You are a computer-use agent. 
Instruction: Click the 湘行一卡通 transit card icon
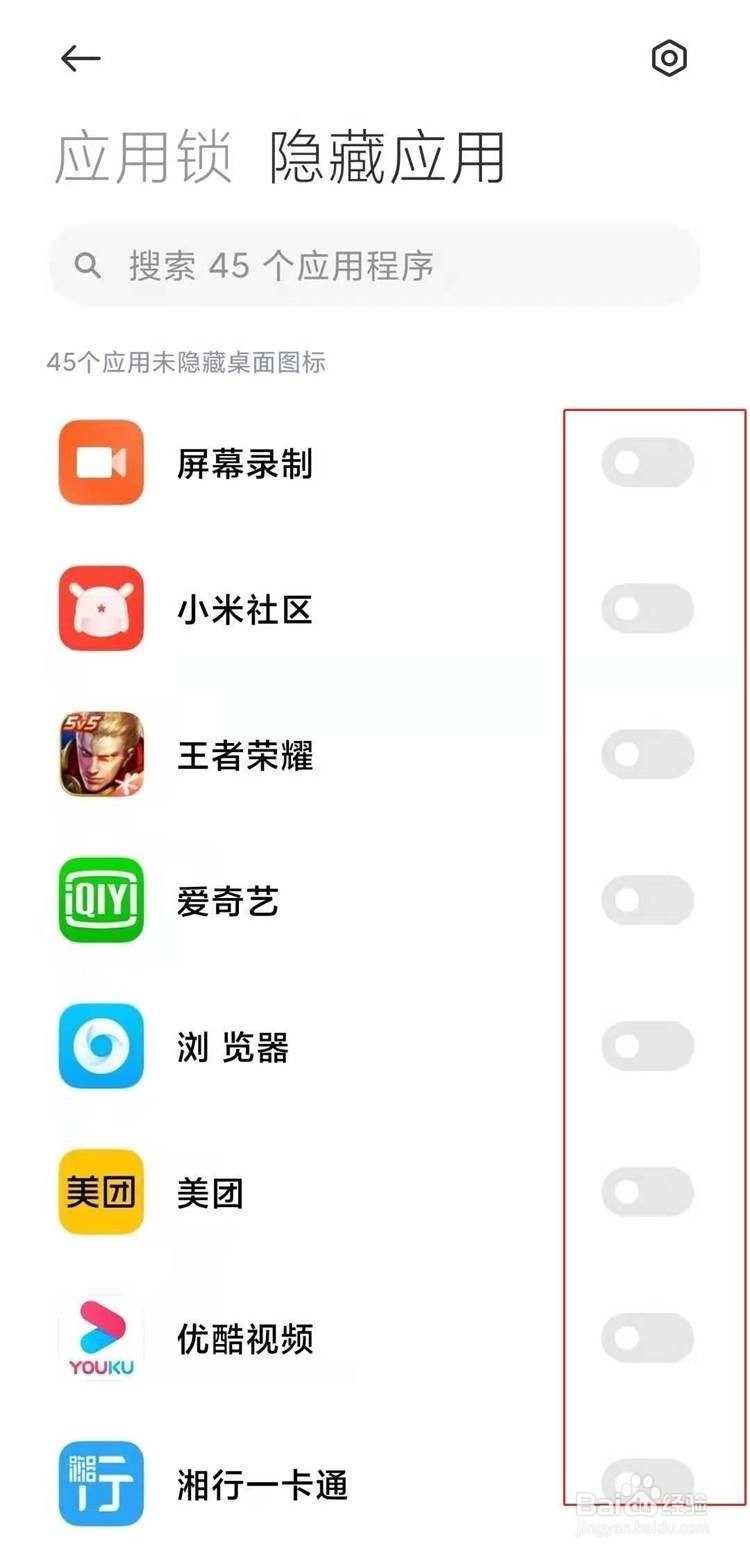[100, 1483]
